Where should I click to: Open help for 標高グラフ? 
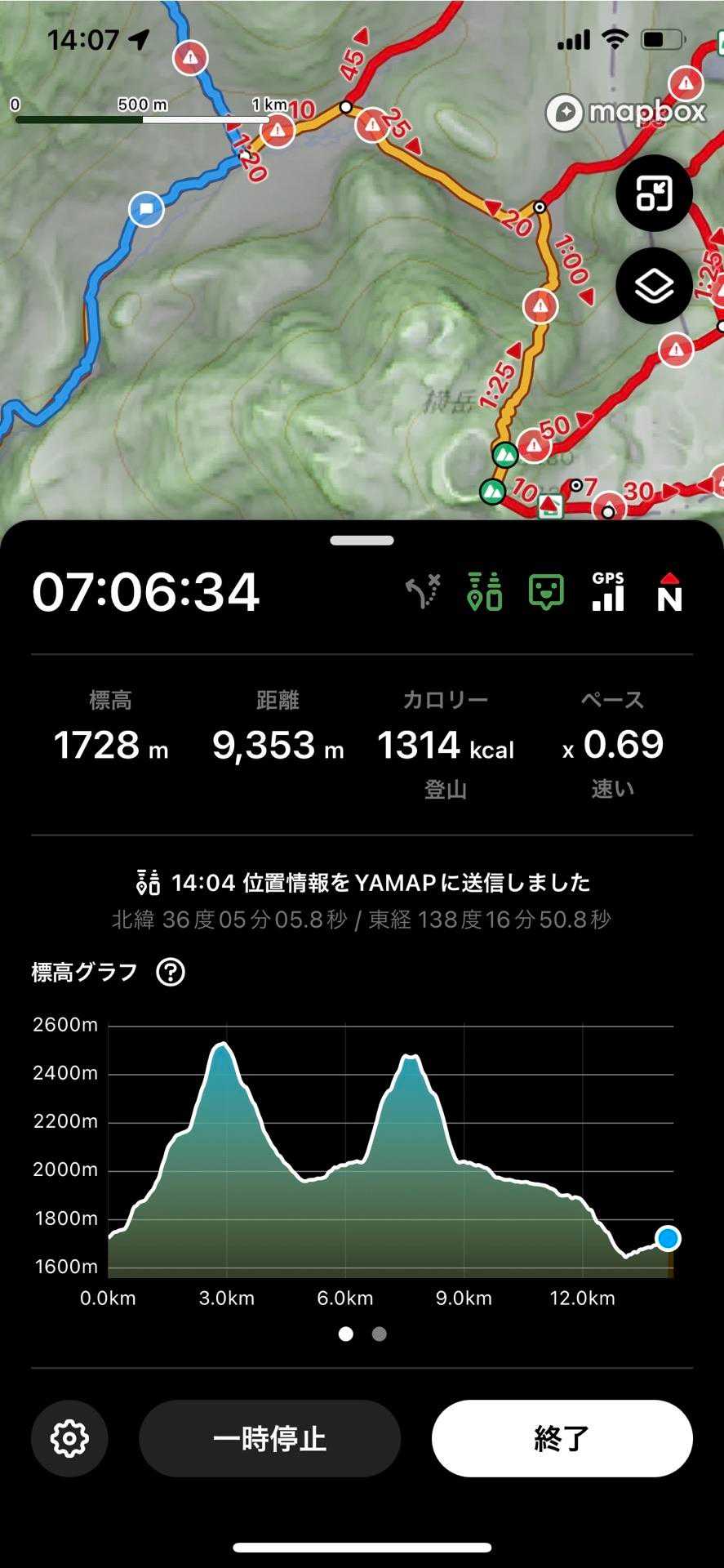171,972
